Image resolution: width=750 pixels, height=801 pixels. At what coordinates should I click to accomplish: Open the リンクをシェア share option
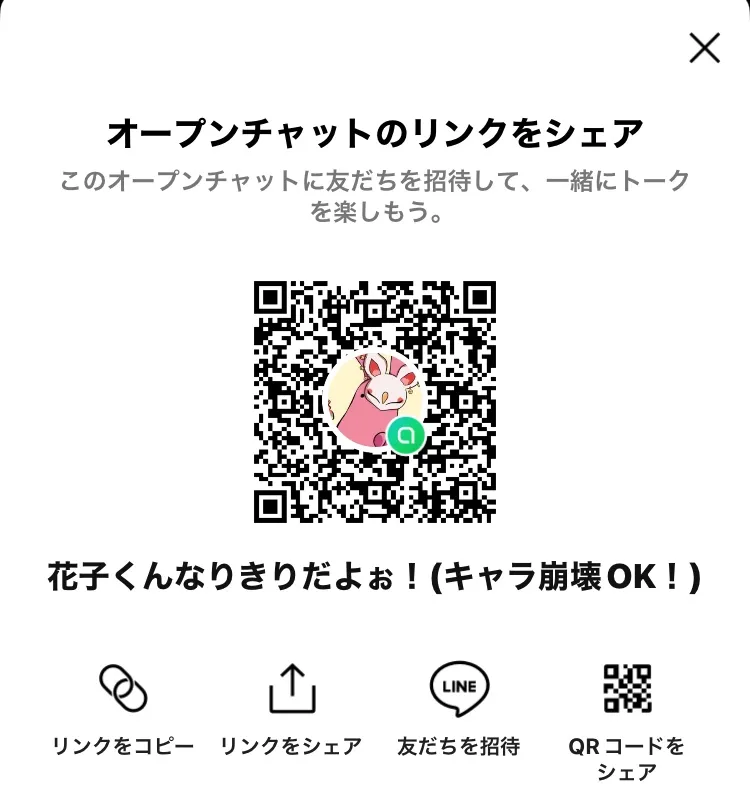click(x=291, y=708)
